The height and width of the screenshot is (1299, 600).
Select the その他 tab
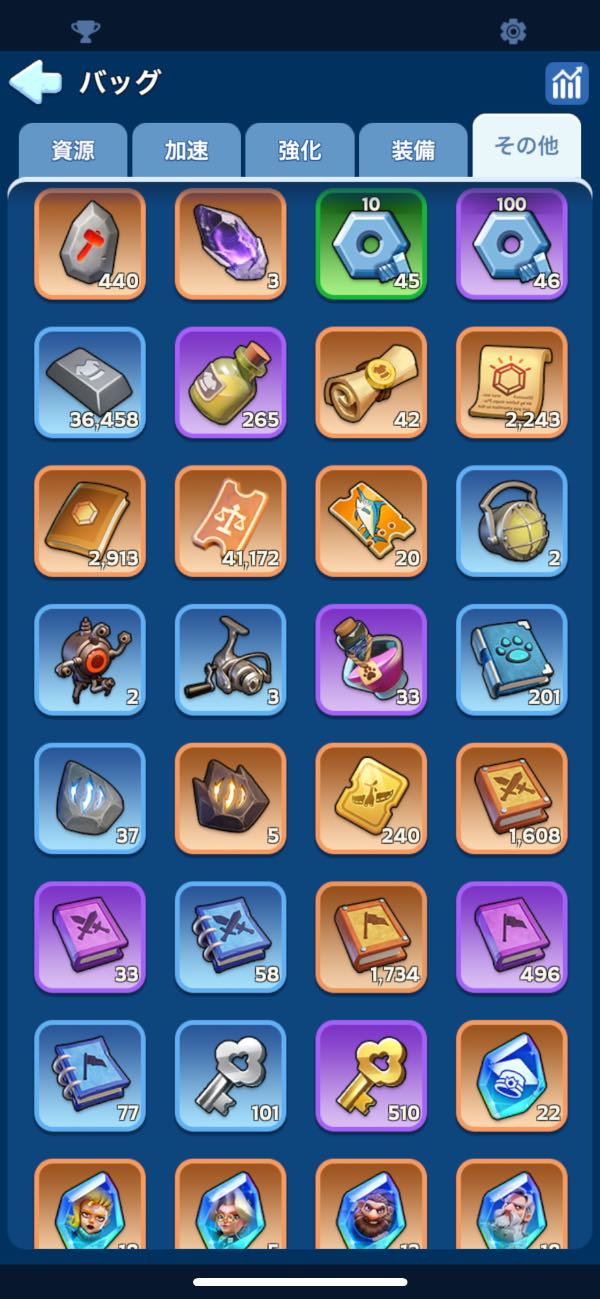526,147
